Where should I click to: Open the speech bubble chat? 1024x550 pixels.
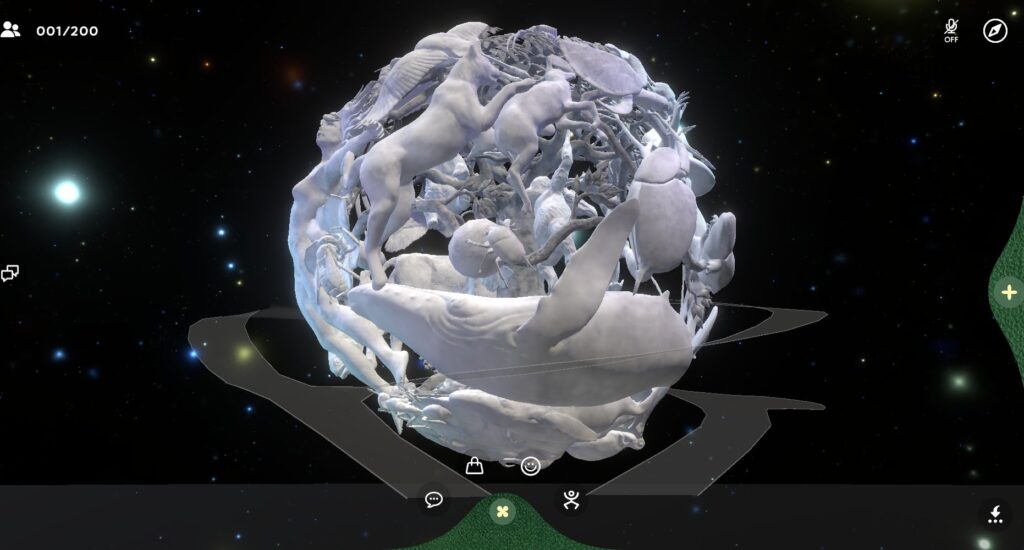[x=433, y=499]
